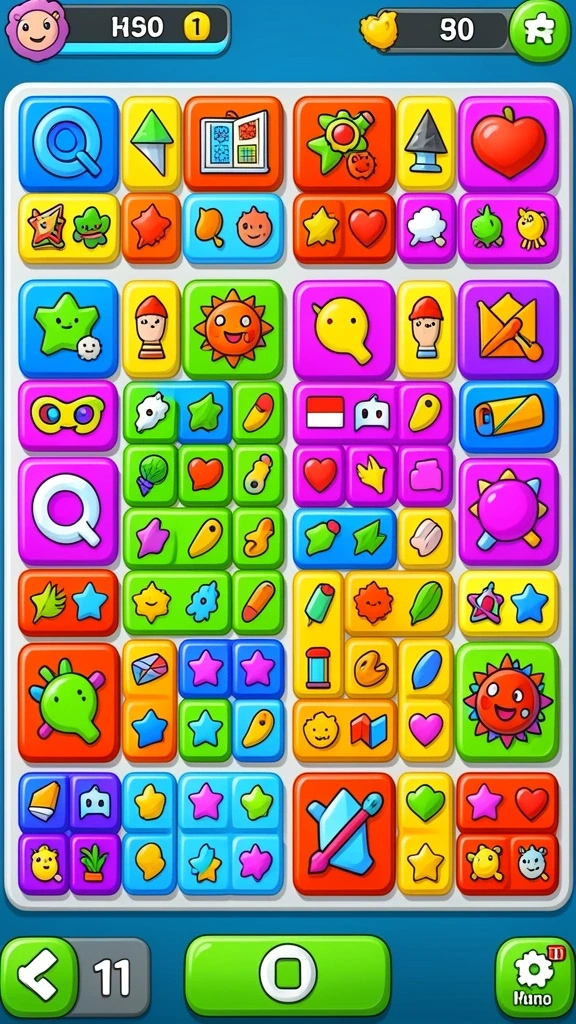Tap the yellow speech bubble tile
Image resolution: width=576 pixels, height=1024 pixels.
pyautogui.click(x=344, y=329)
